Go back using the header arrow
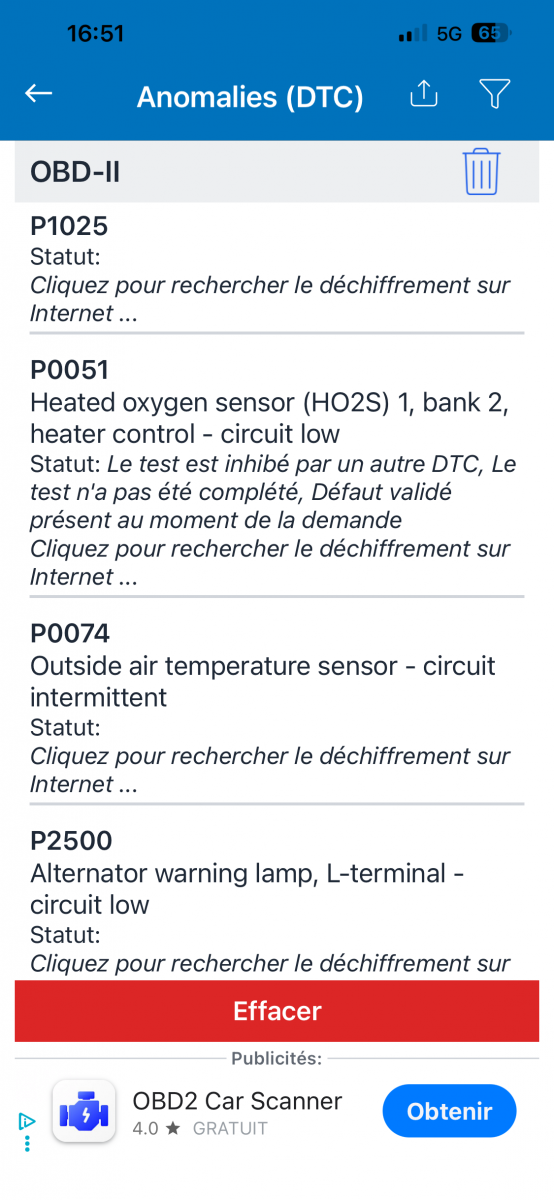The width and height of the screenshot is (554, 1200). click(39, 94)
